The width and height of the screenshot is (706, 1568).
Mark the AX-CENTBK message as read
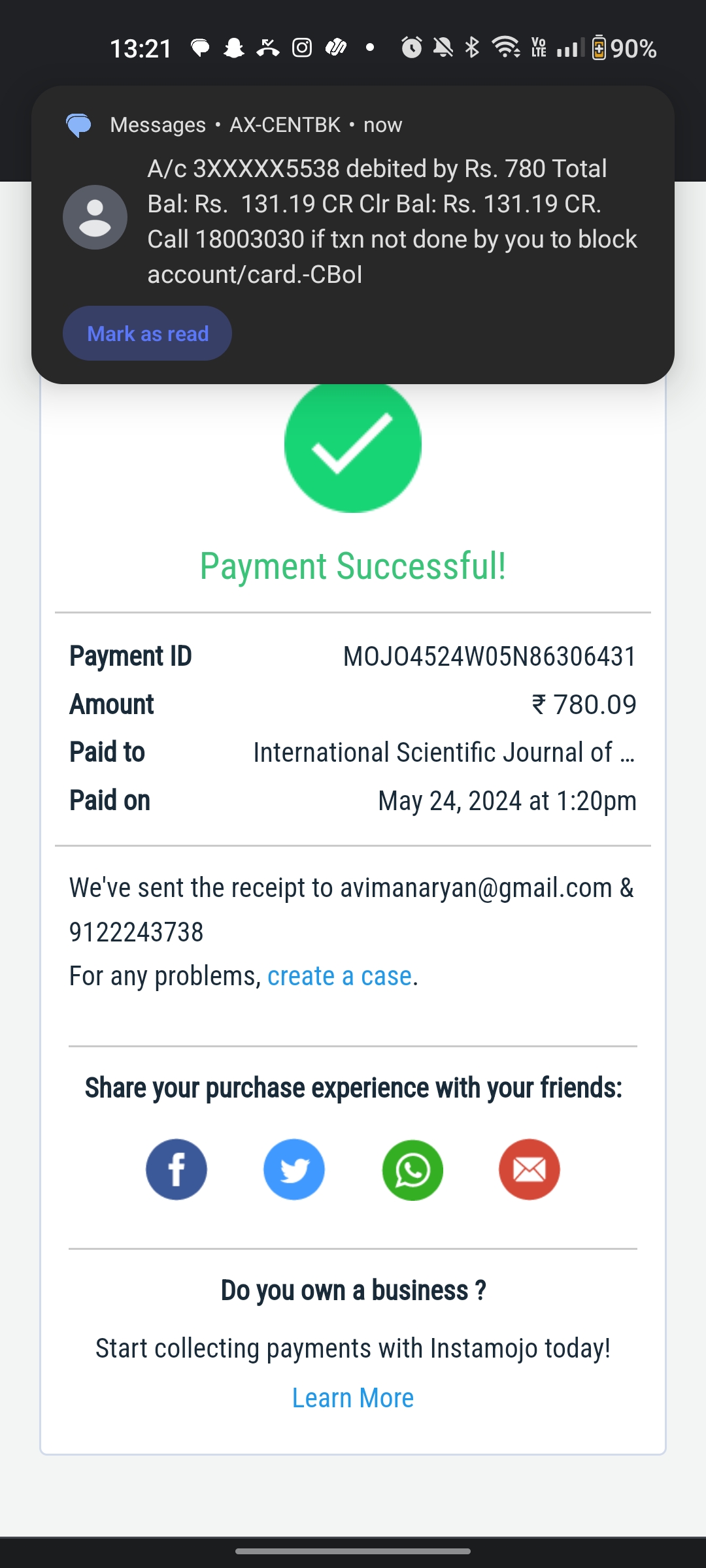(x=147, y=333)
